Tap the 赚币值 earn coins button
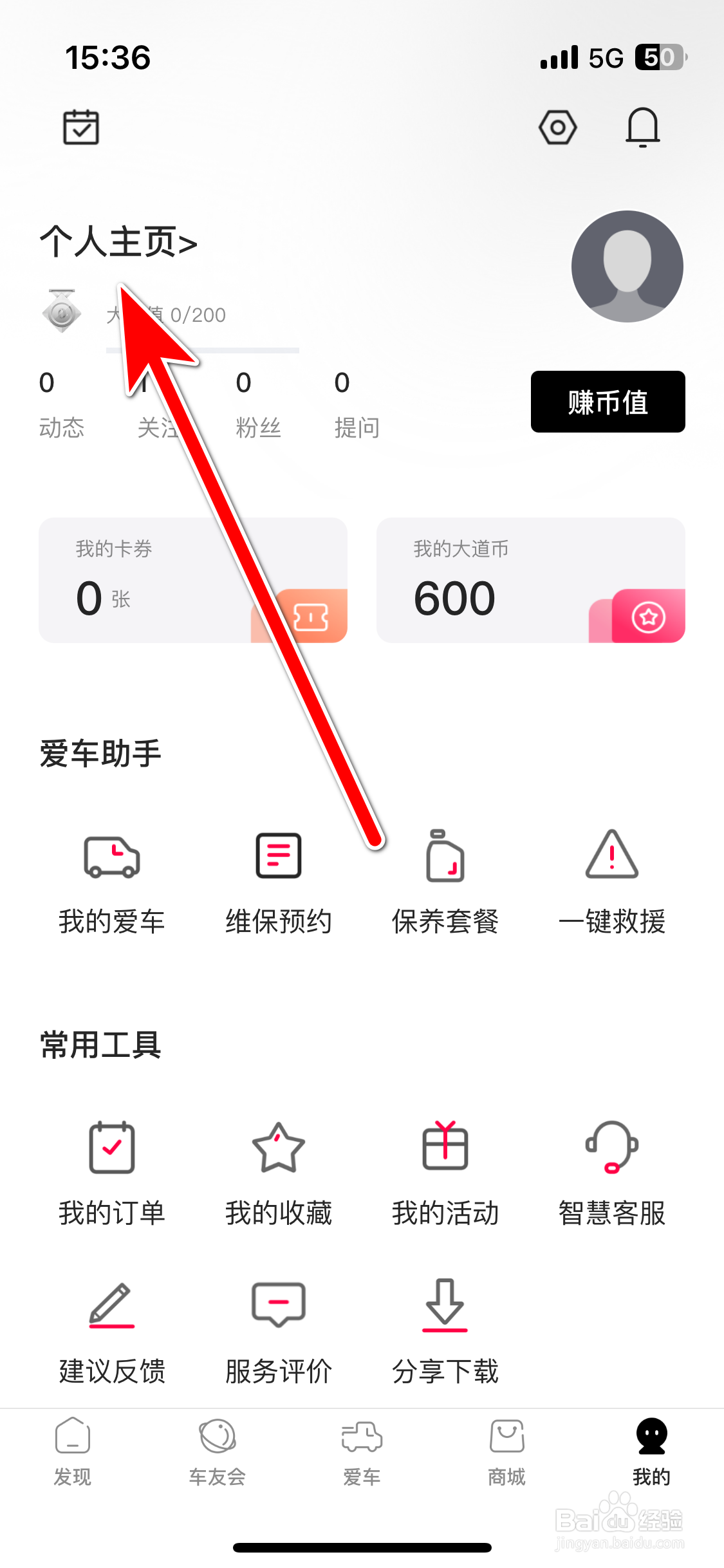Viewport: 724px width, 1568px height. [x=607, y=402]
